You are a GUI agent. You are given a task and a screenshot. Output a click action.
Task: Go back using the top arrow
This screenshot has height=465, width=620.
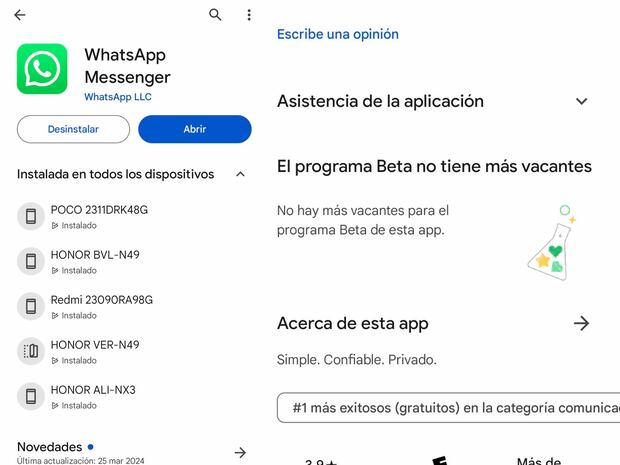[x=20, y=15]
